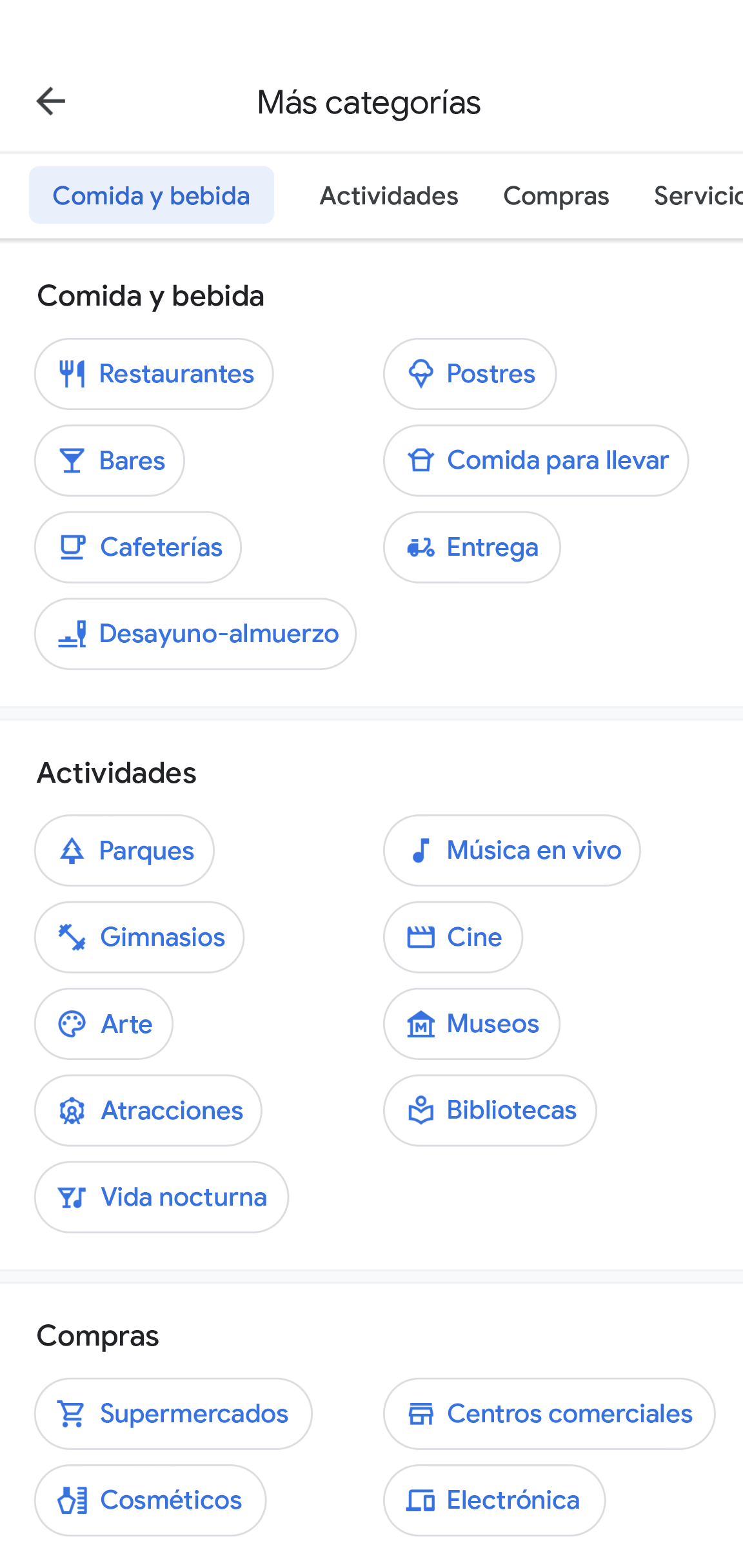Explore Vida nocturna
The width and height of the screenshot is (743, 1568).
coord(161,1197)
